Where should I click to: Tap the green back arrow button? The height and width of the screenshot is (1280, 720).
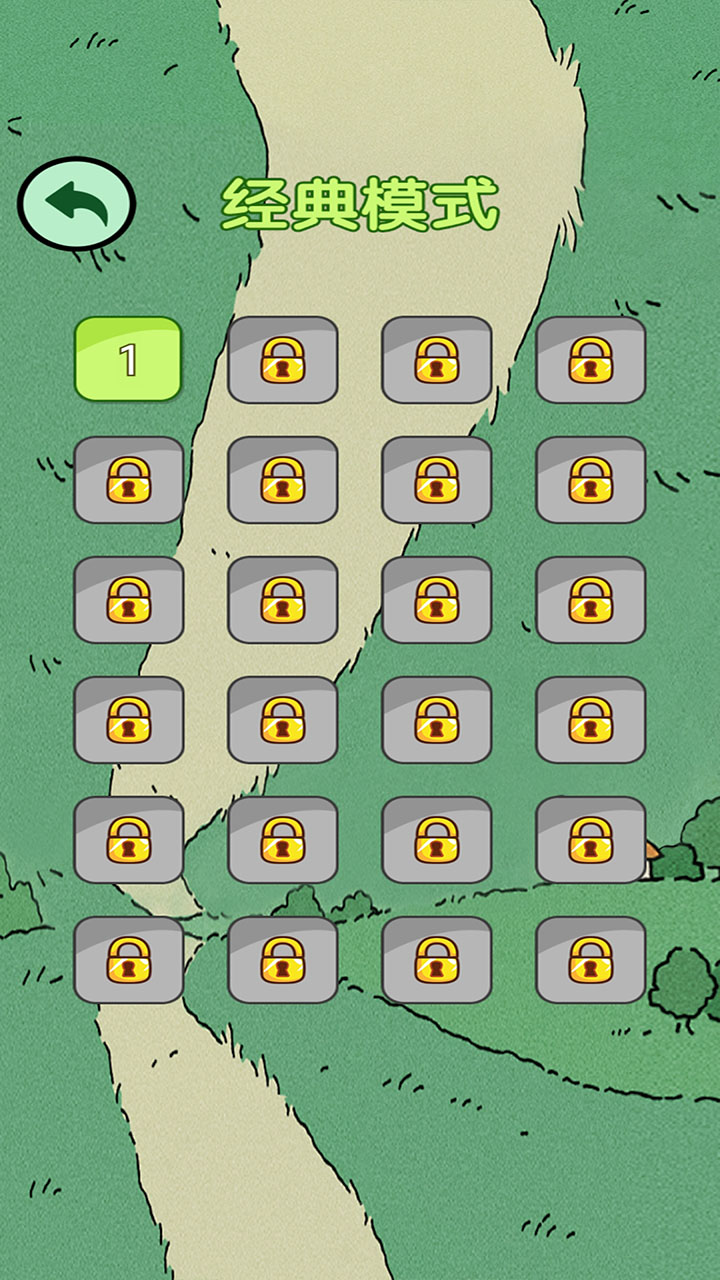77,204
